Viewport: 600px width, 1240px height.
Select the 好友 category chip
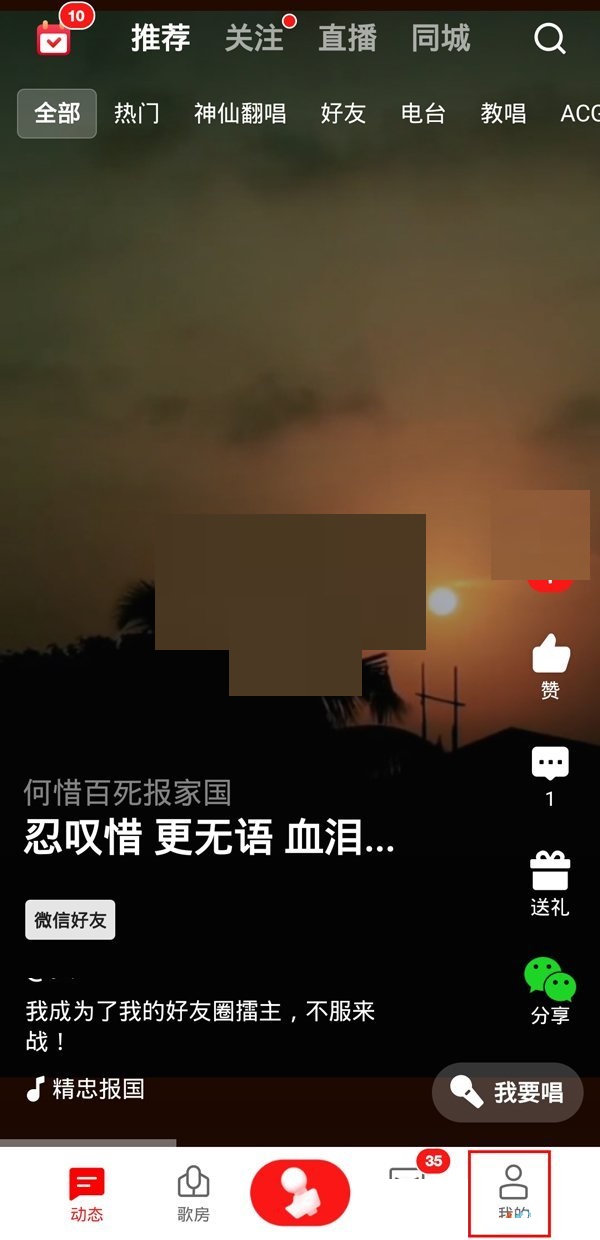click(343, 114)
